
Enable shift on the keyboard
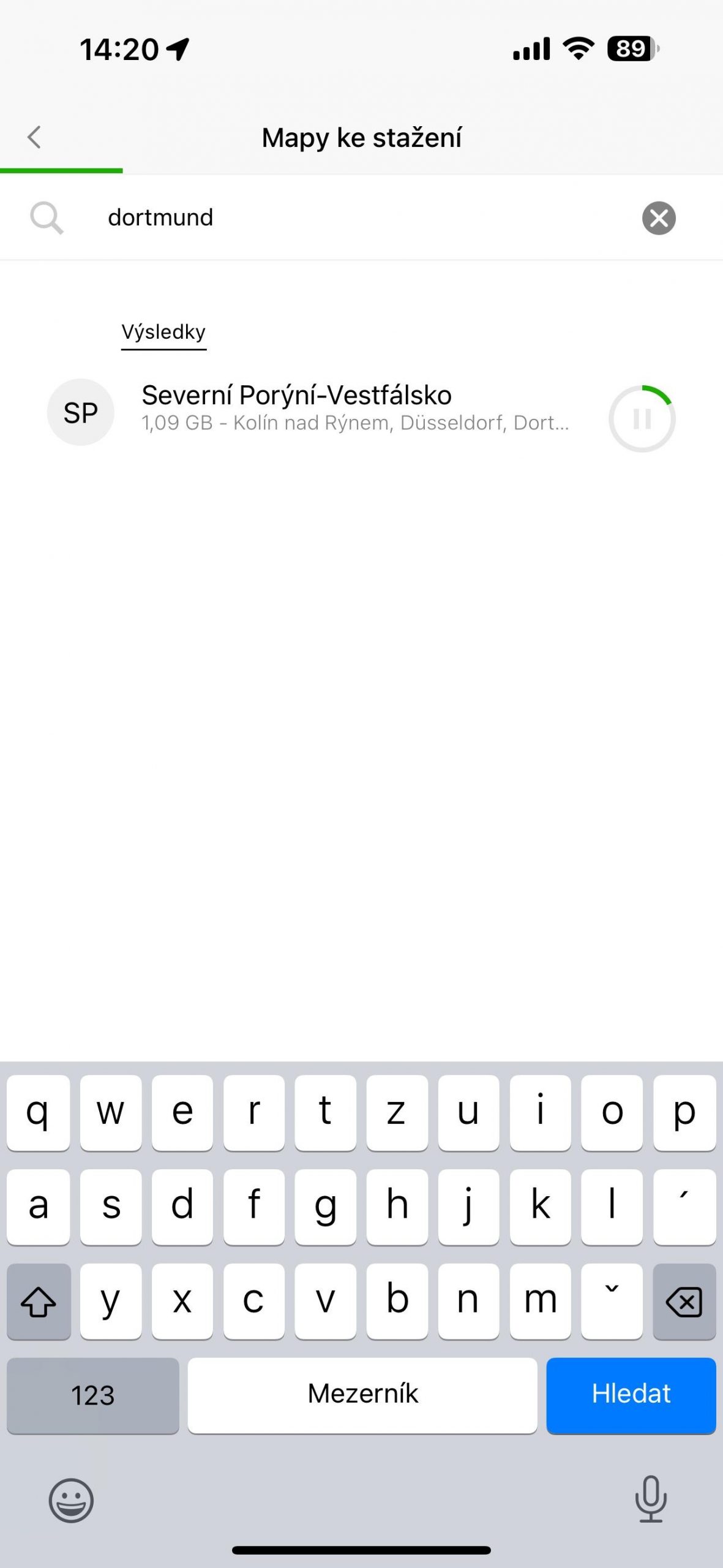pos(39,1302)
